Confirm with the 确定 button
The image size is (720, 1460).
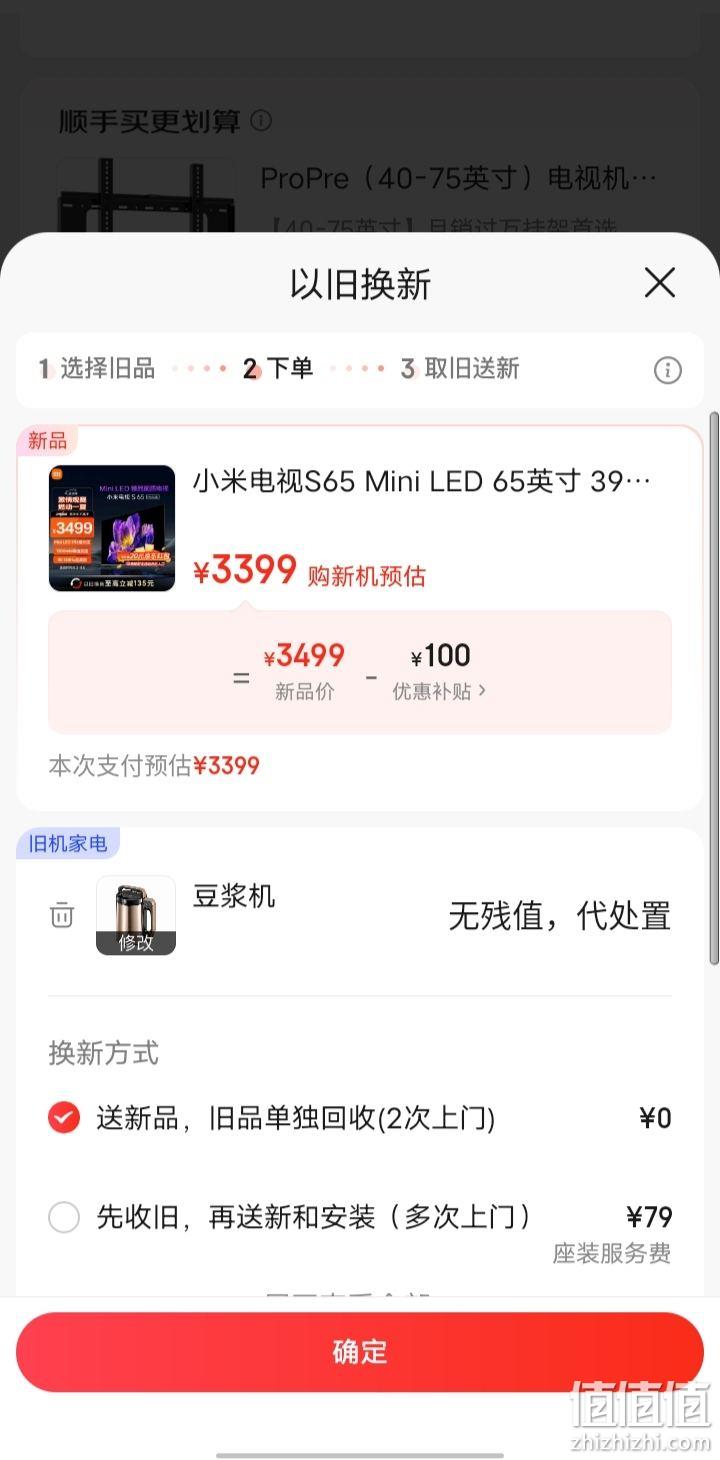coord(360,1352)
